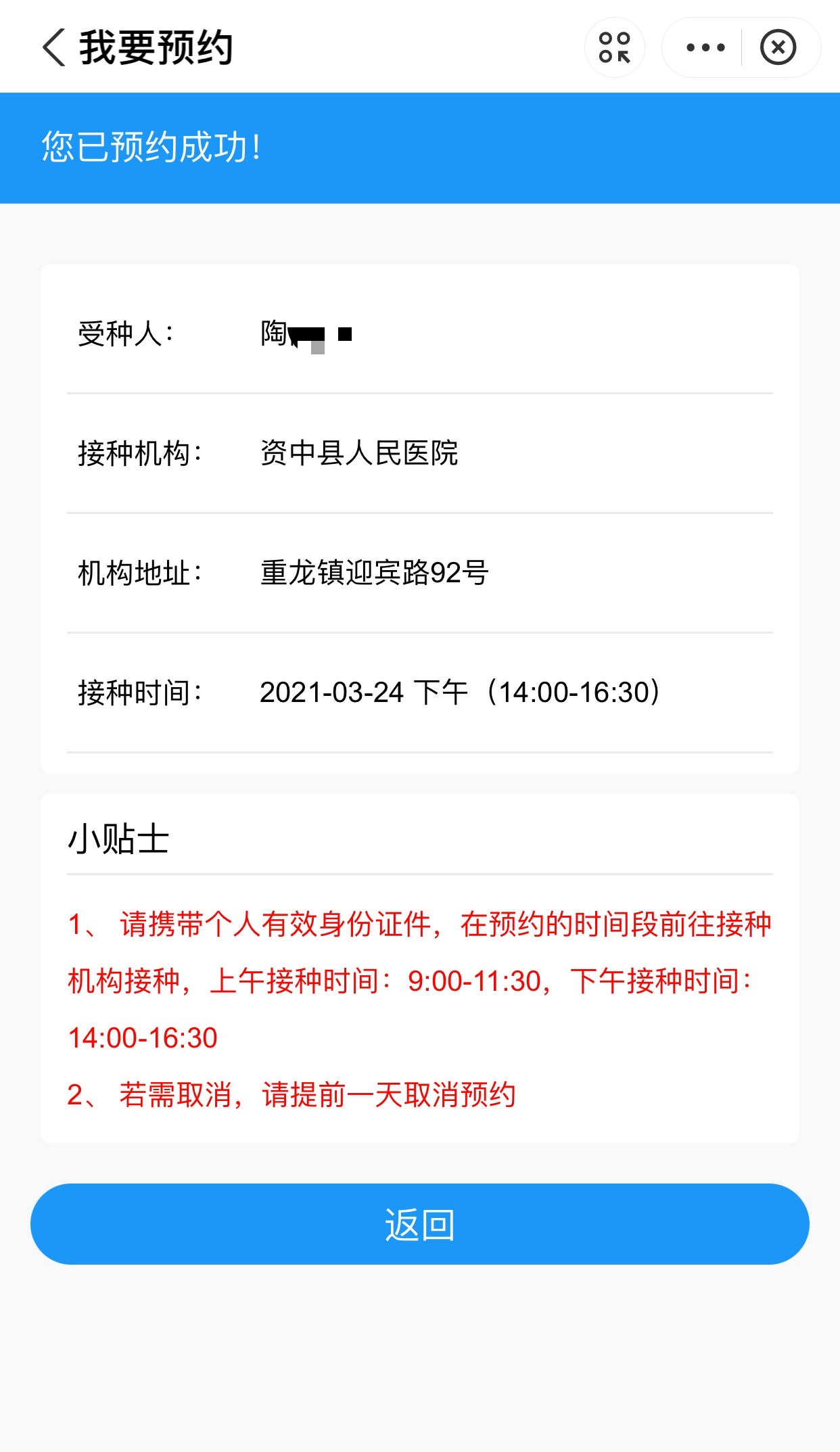Close the mini program
Image resolution: width=840 pixels, height=1452 pixels.
[778, 47]
